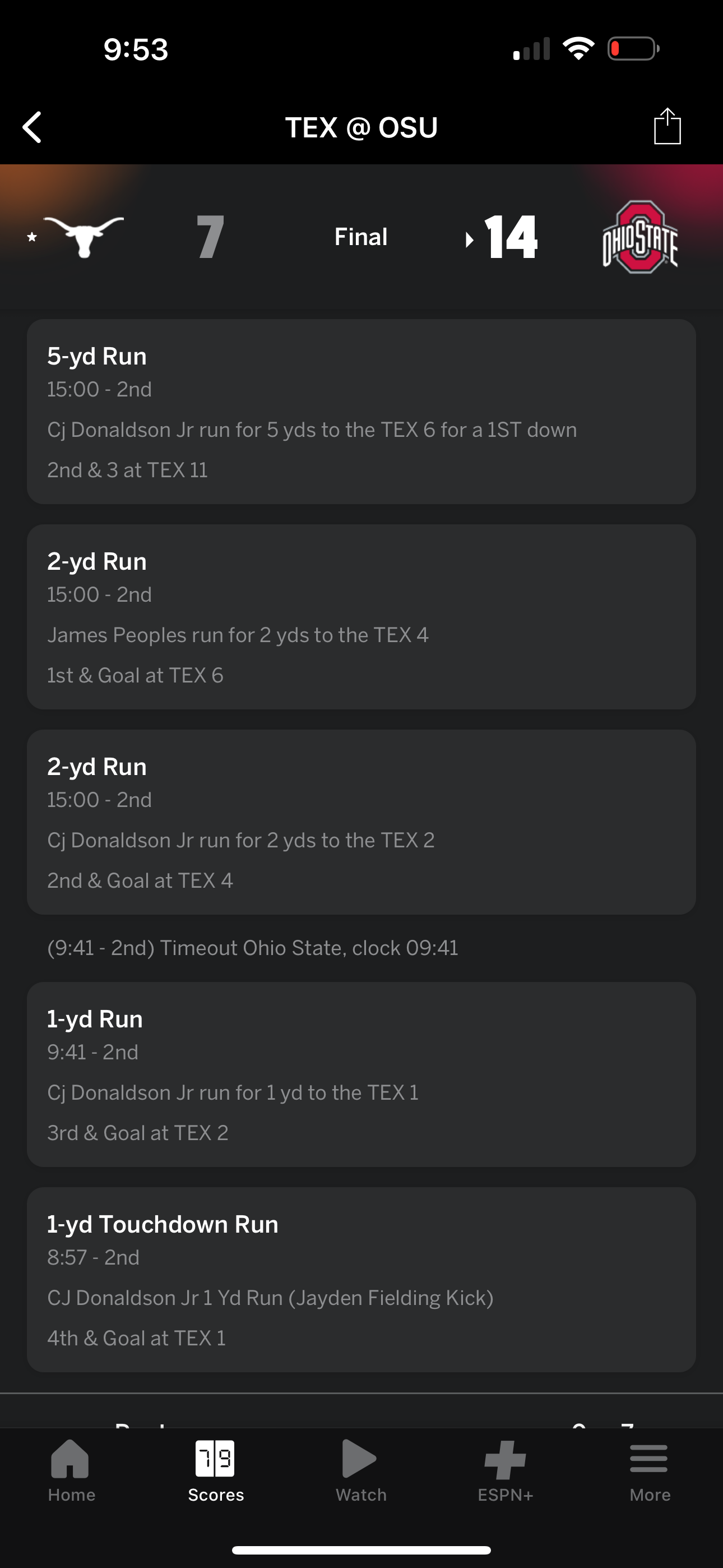Go back using the header arrow

point(31,127)
